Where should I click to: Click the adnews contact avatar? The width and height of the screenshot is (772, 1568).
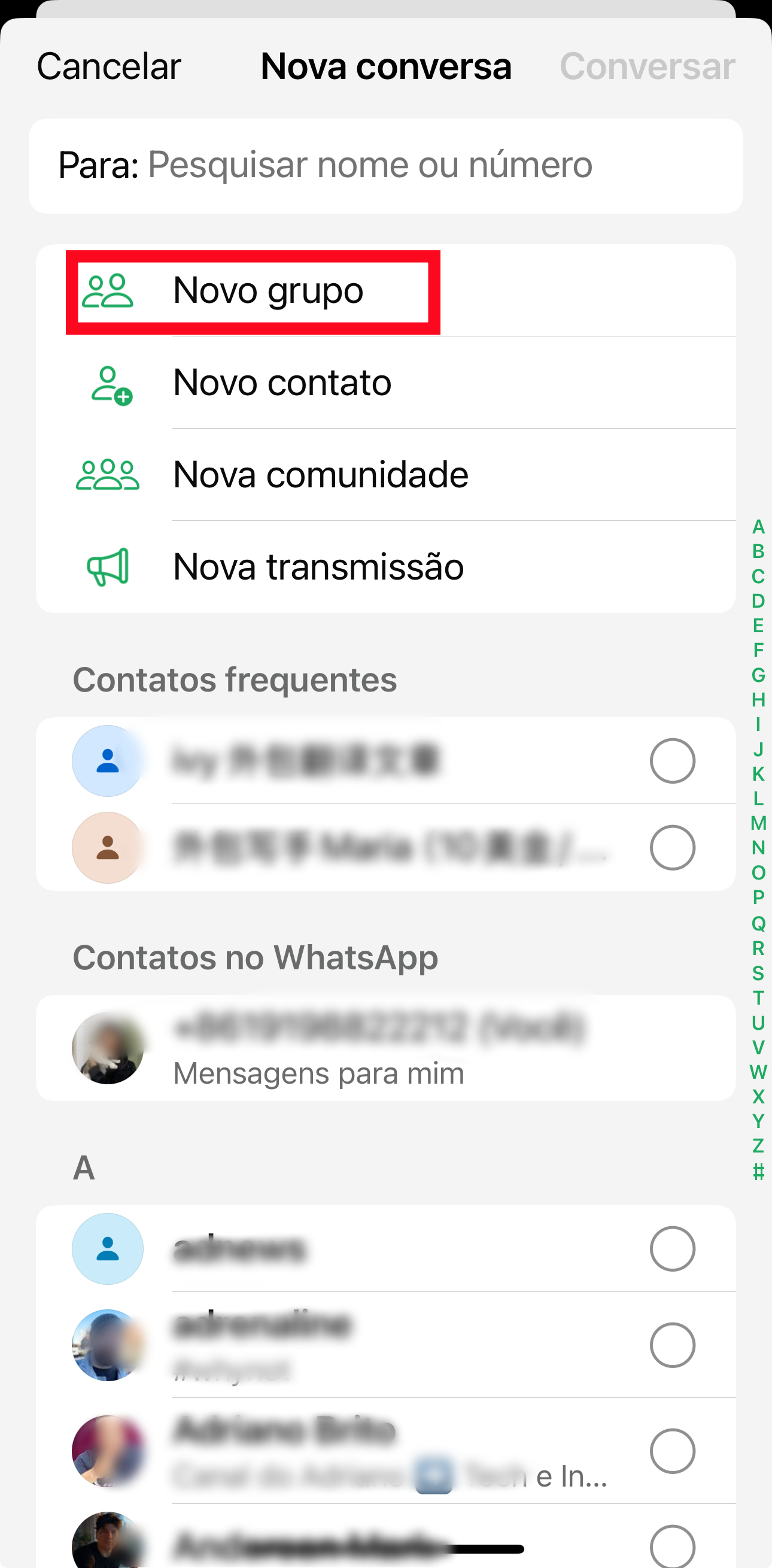coord(107,1248)
